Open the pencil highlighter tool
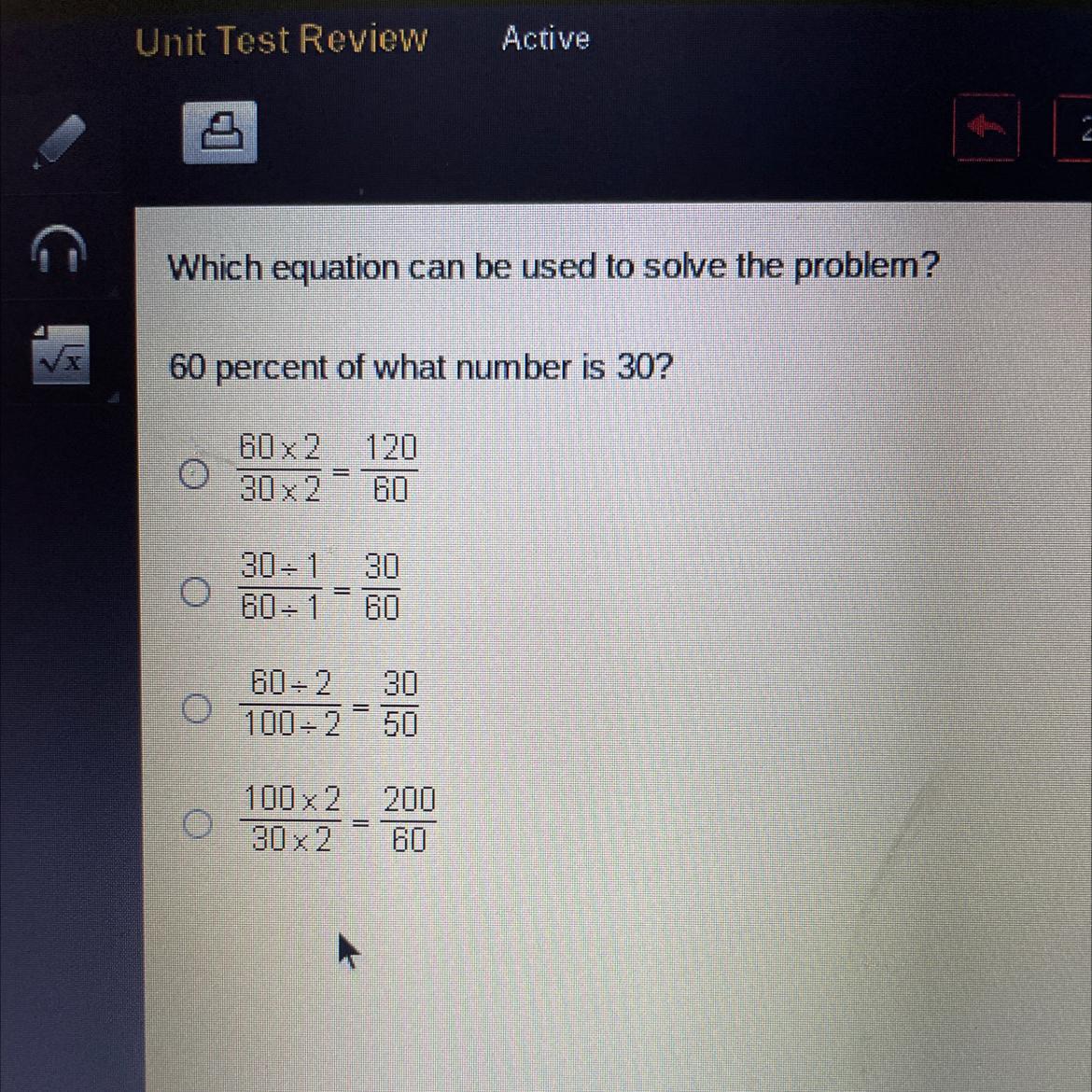This screenshot has height=1092, width=1092. click(x=61, y=140)
